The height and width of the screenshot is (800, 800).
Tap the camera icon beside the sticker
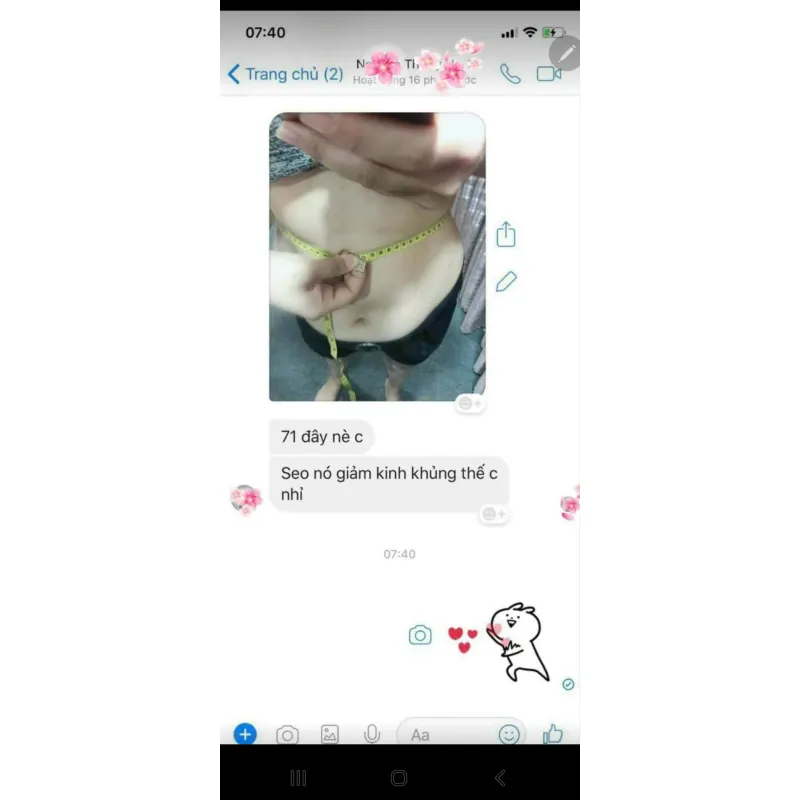click(x=420, y=635)
